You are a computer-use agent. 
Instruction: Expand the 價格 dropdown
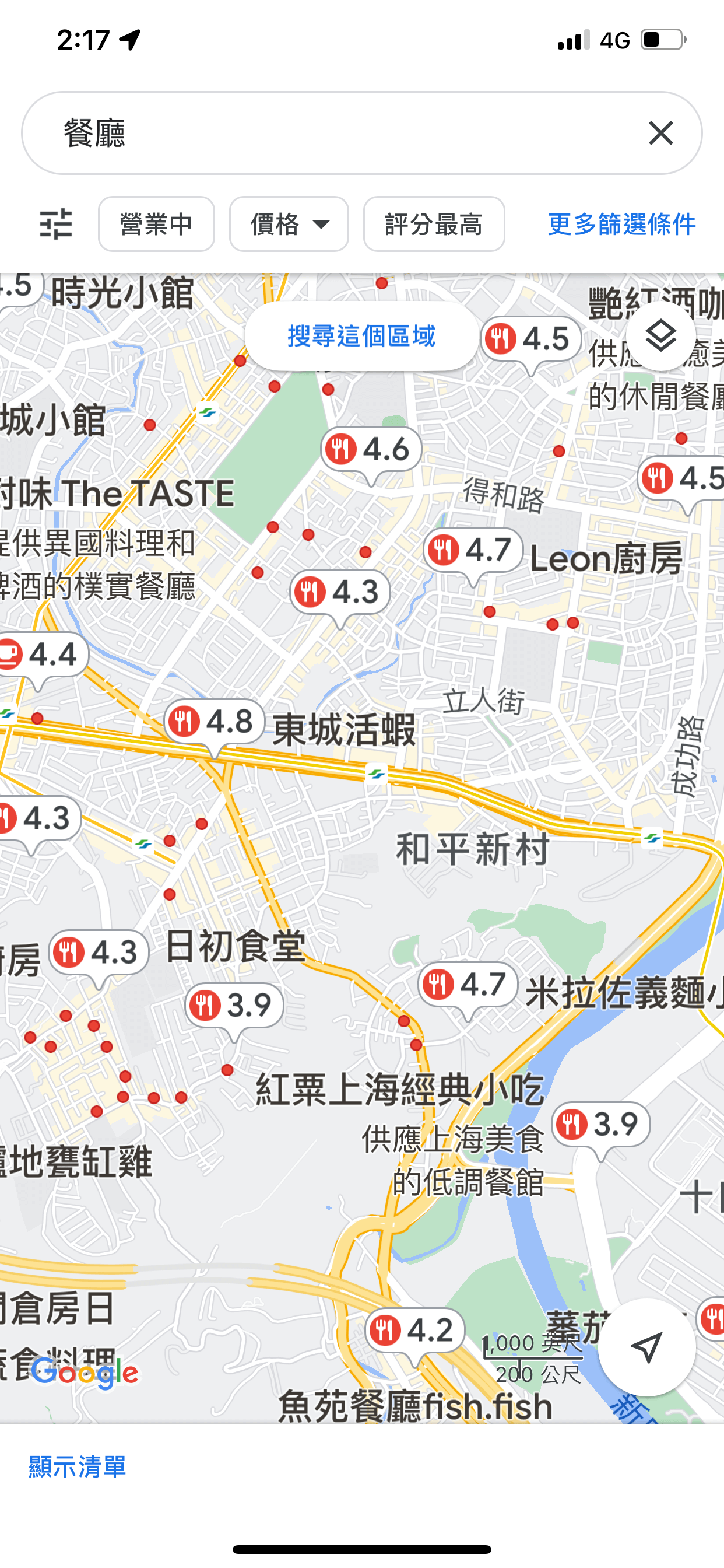click(x=289, y=224)
